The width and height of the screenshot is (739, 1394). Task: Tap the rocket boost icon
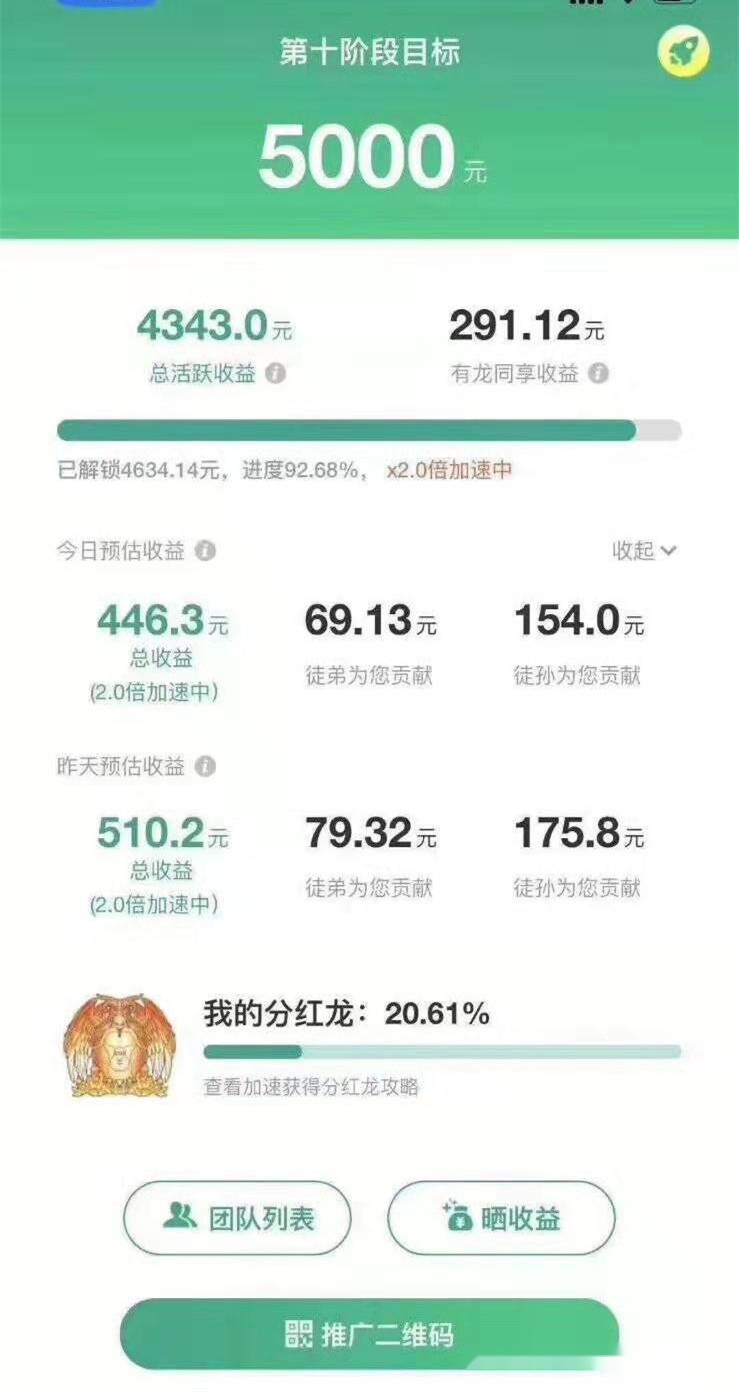tap(683, 51)
